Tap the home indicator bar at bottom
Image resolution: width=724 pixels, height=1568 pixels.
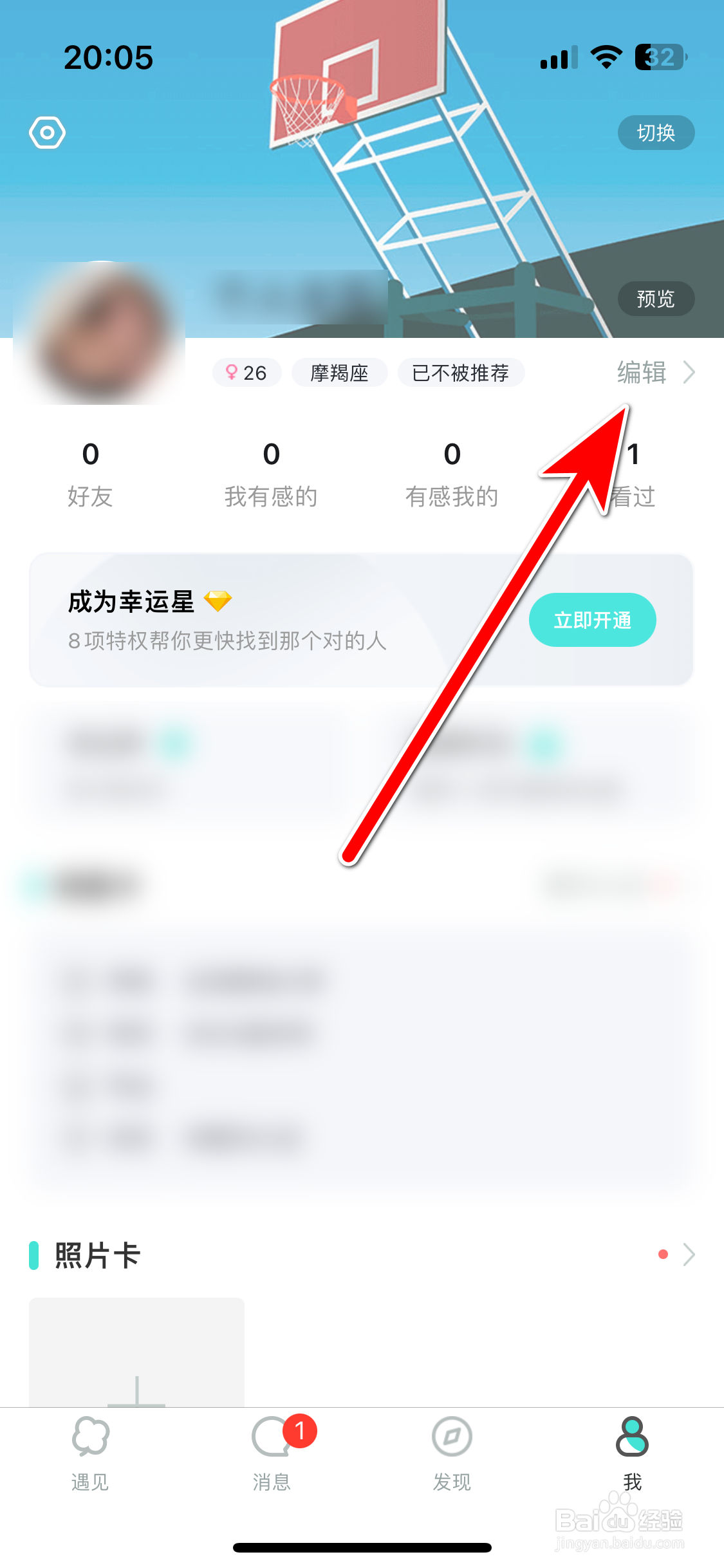coord(362,1548)
